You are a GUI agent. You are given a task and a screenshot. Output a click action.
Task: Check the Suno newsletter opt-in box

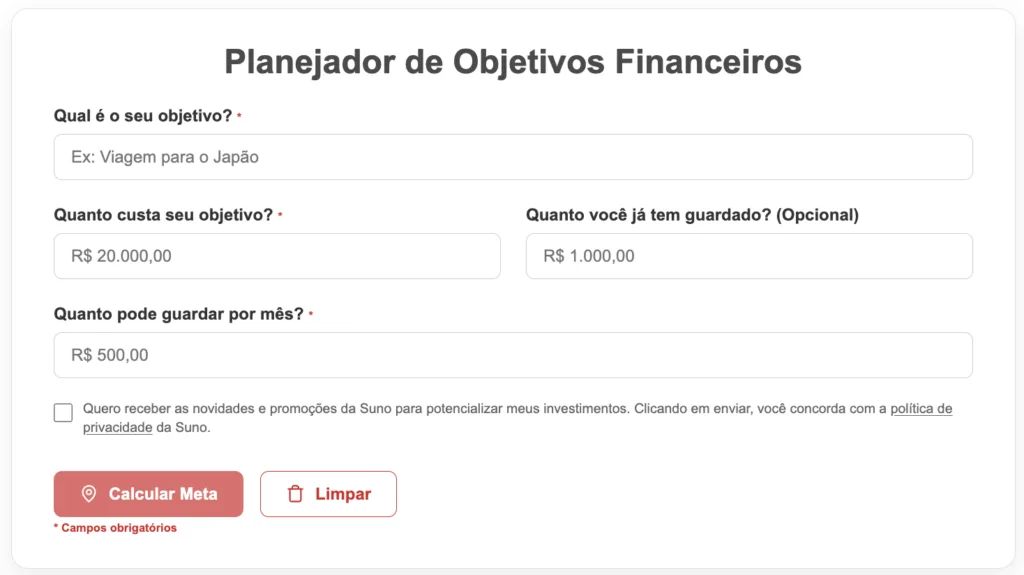point(63,412)
